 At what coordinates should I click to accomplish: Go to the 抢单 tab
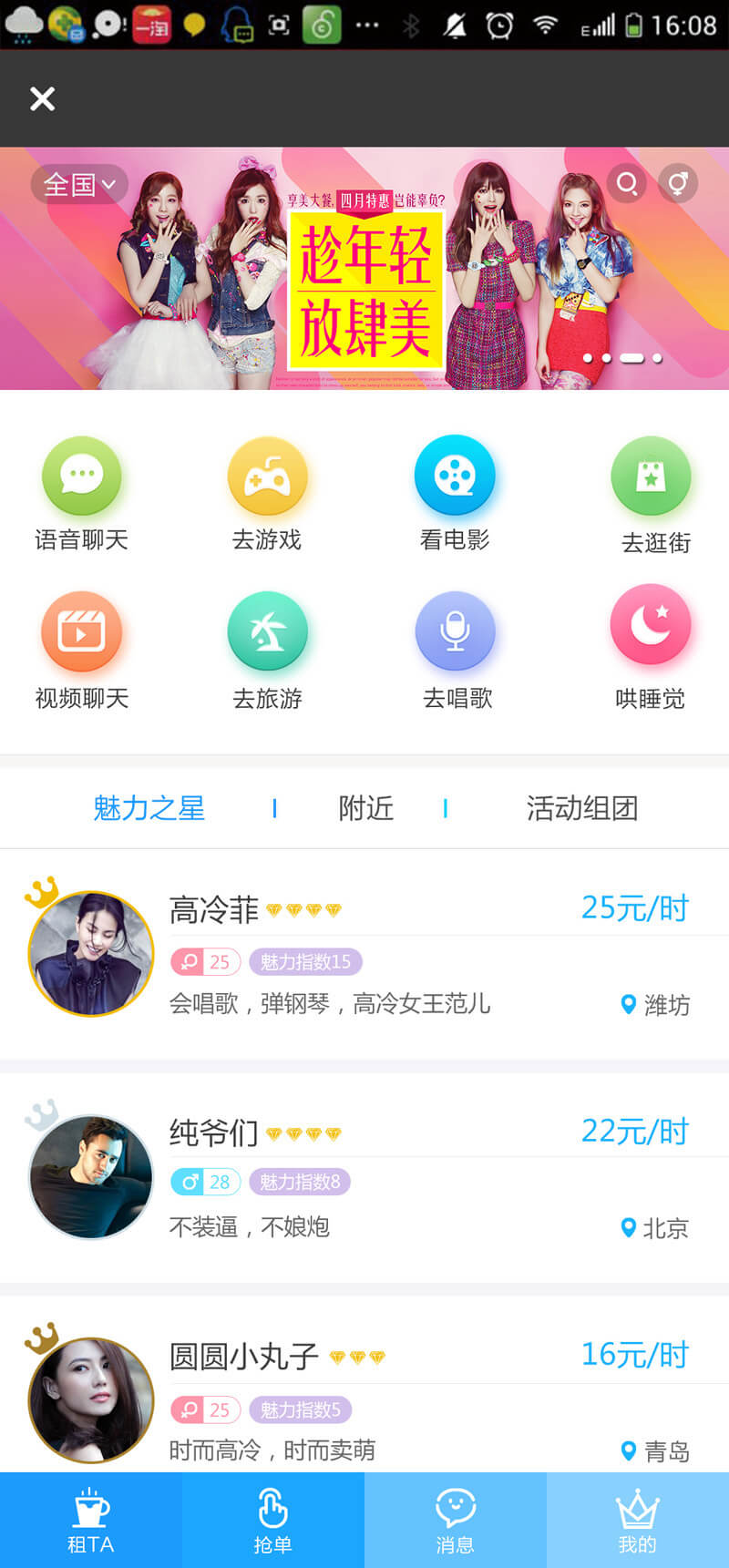pyautogui.click(x=272, y=1520)
